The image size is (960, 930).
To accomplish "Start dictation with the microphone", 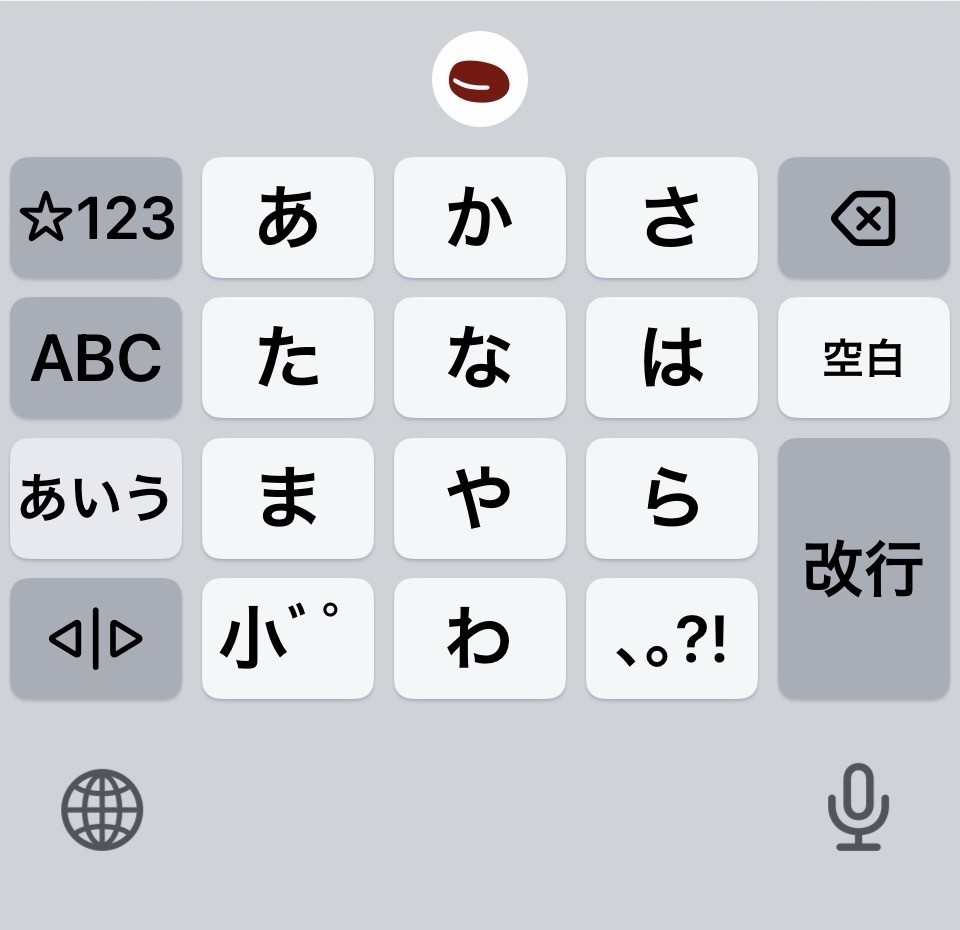I will [x=858, y=807].
